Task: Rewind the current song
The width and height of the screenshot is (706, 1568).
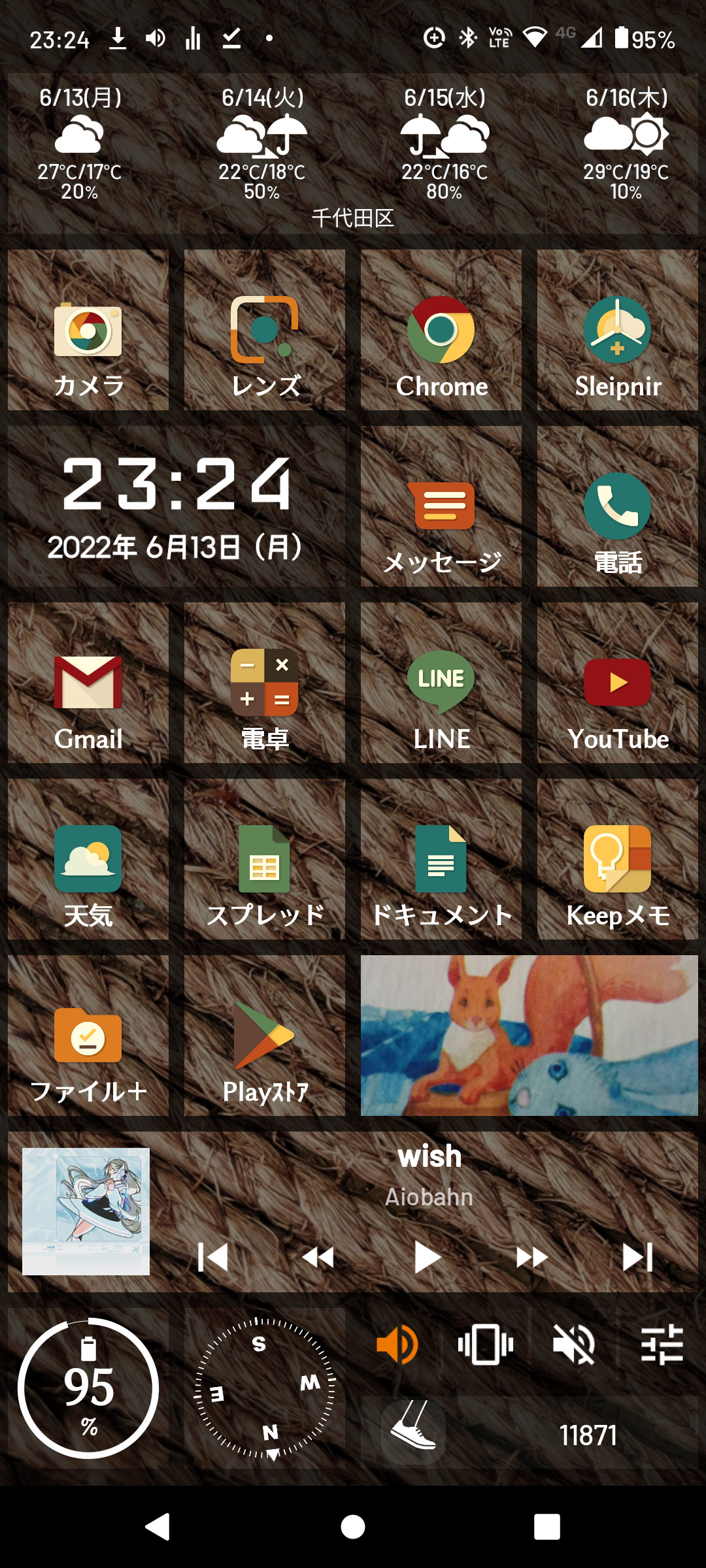Action: point(318,1257)
